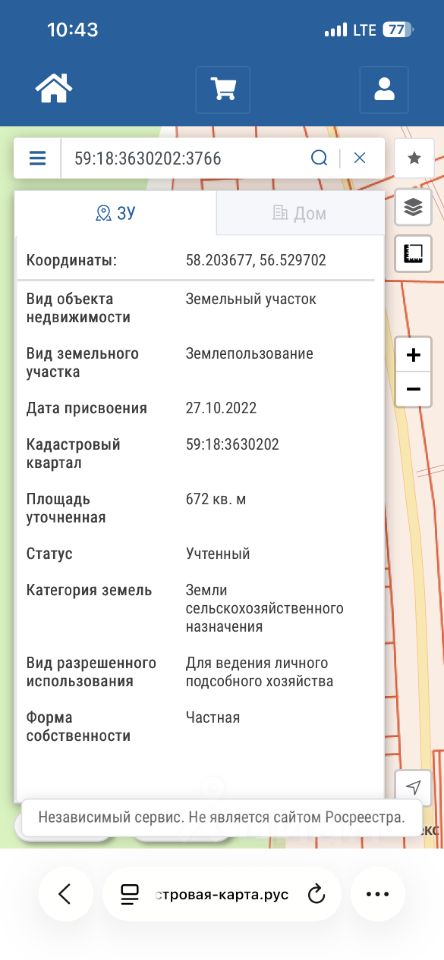Center map on my location

[414, 787]
